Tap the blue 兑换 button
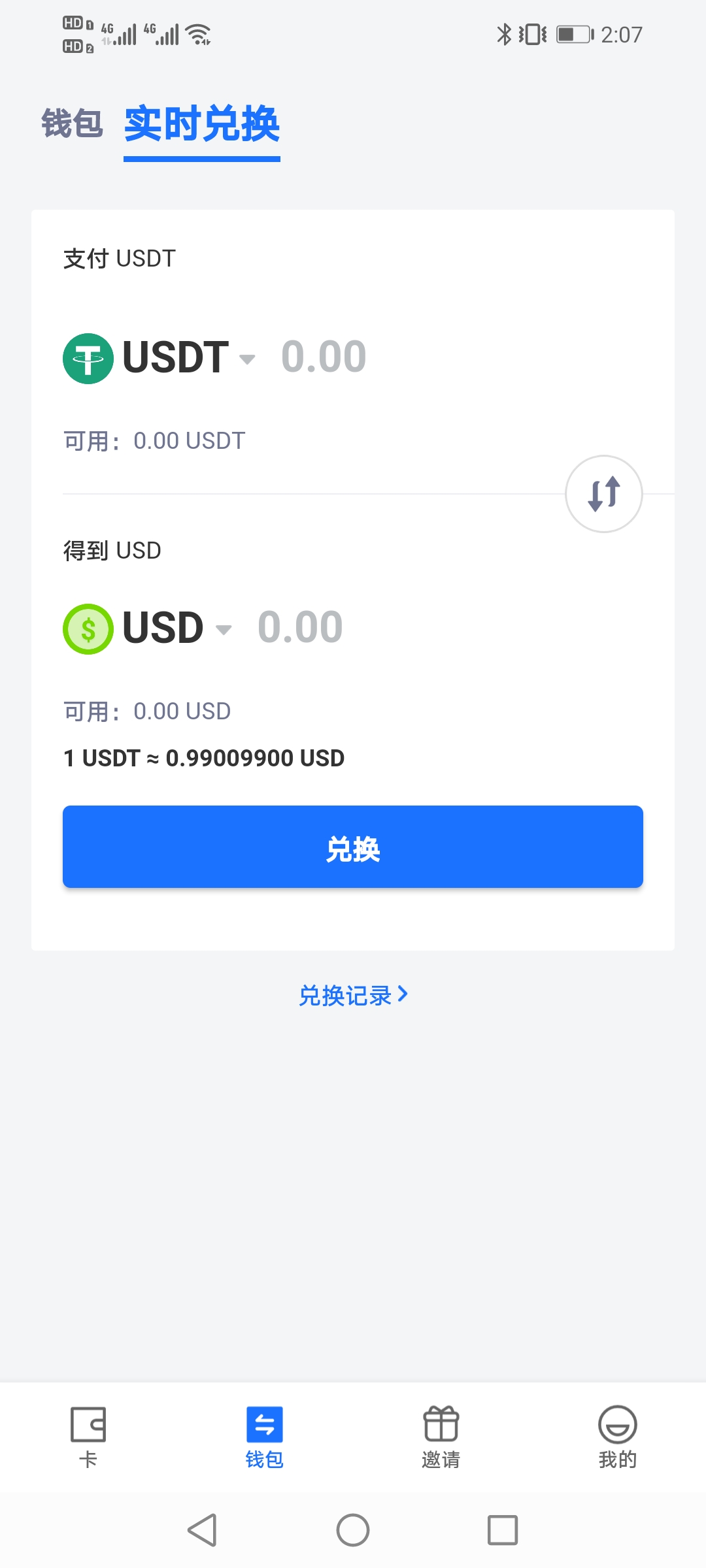Viewport: 706px width, 1568px height. 353,847
